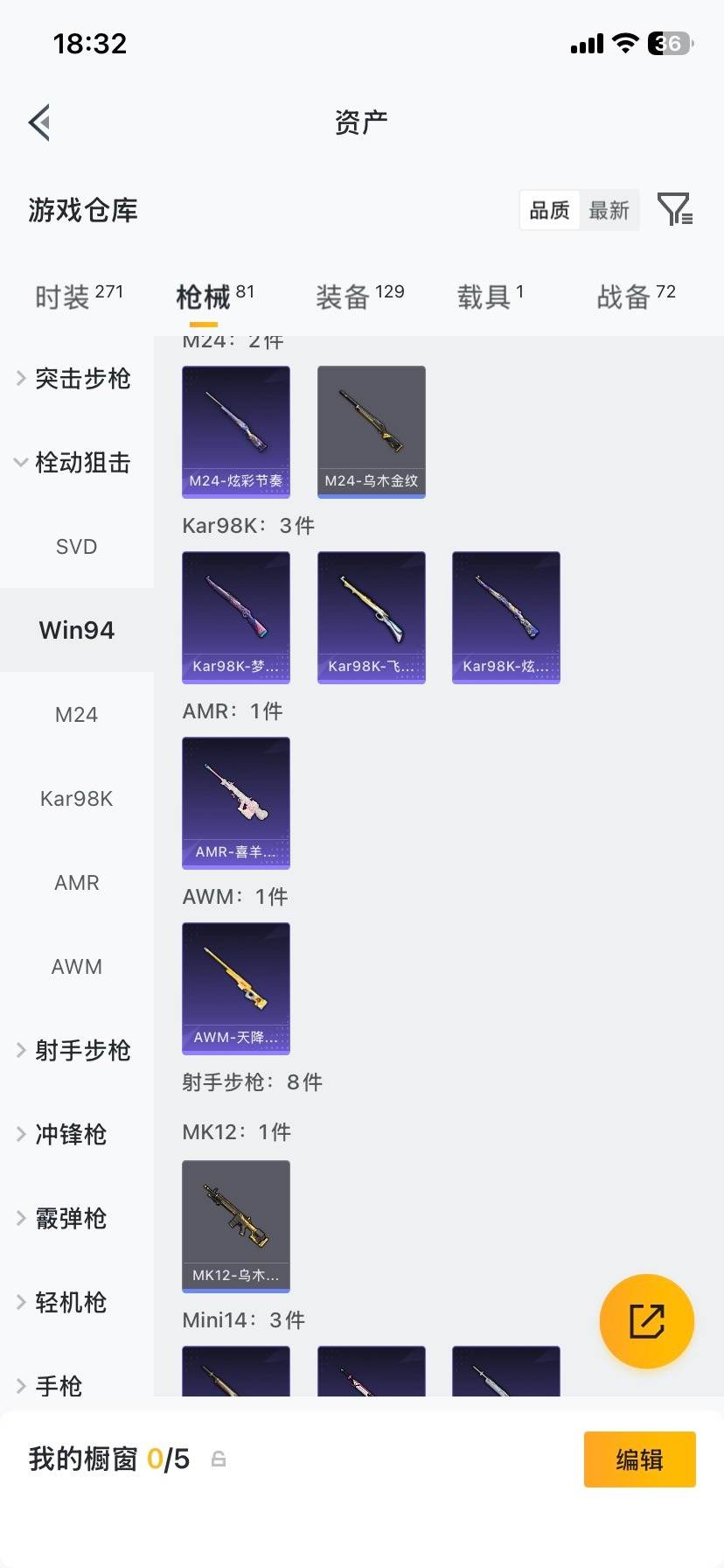This screenshot has width=724, height=1568.
Task: Enable 品质 sorting mode
Action: [x=549, y=210]
